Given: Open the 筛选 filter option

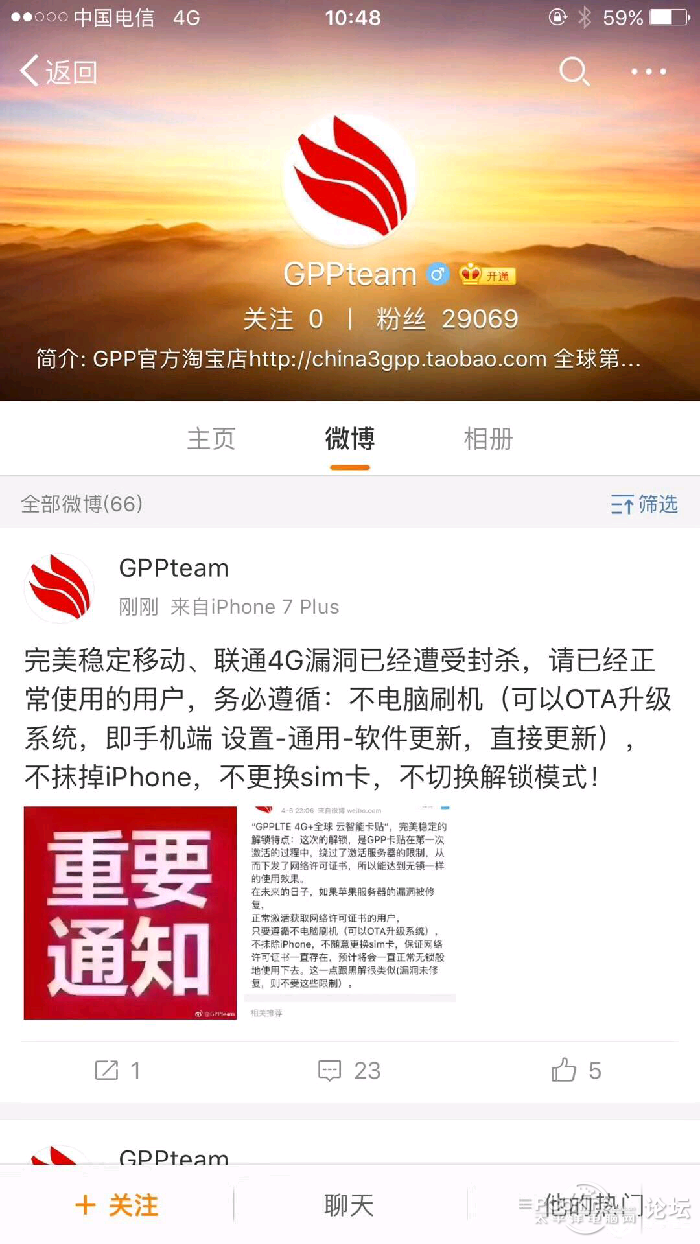Looking at the screenshot, I should (644, 504).
